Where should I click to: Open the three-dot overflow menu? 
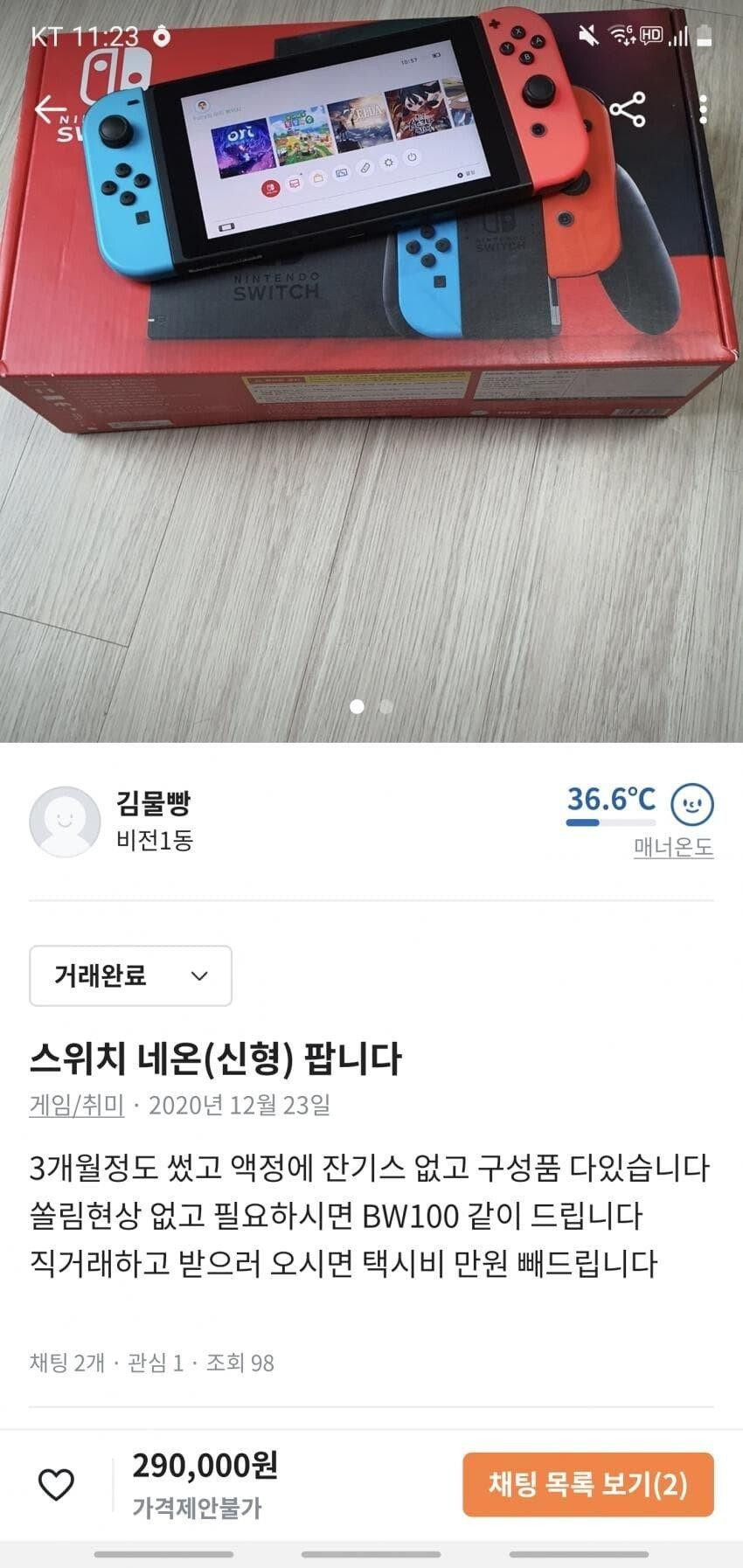coord(704,110)
